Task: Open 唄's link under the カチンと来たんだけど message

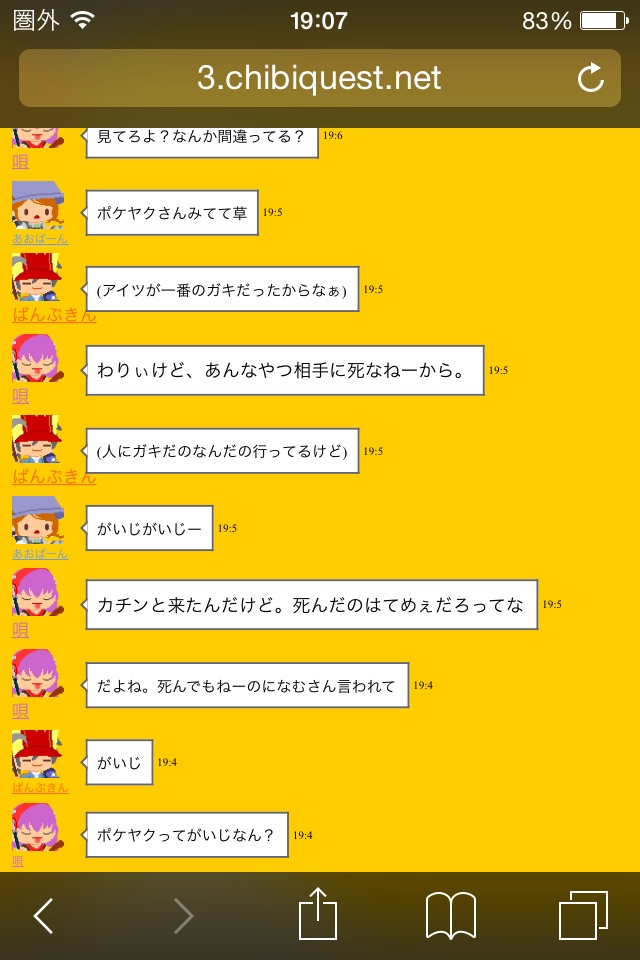Action: (20, 630)
